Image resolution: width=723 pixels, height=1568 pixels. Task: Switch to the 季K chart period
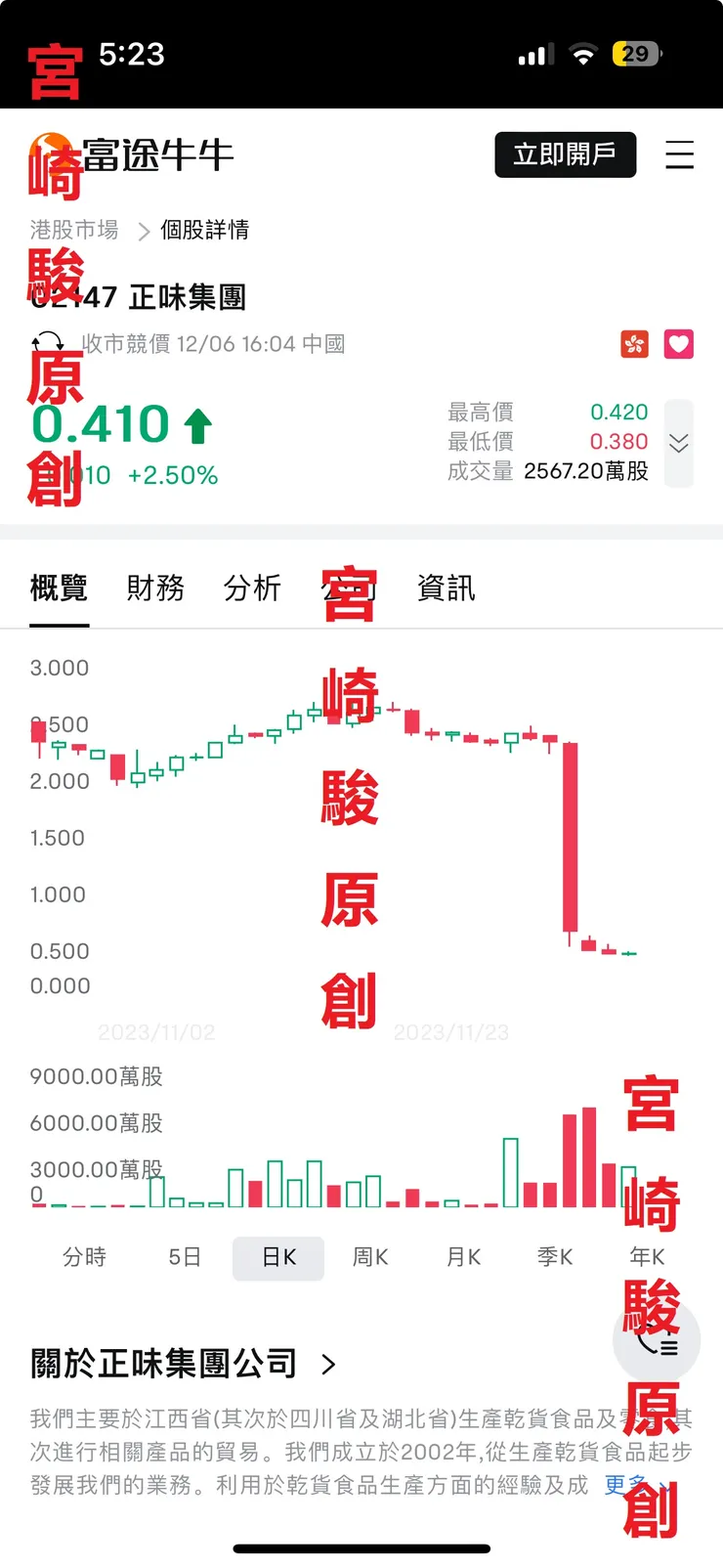(x=554, y=1257)
